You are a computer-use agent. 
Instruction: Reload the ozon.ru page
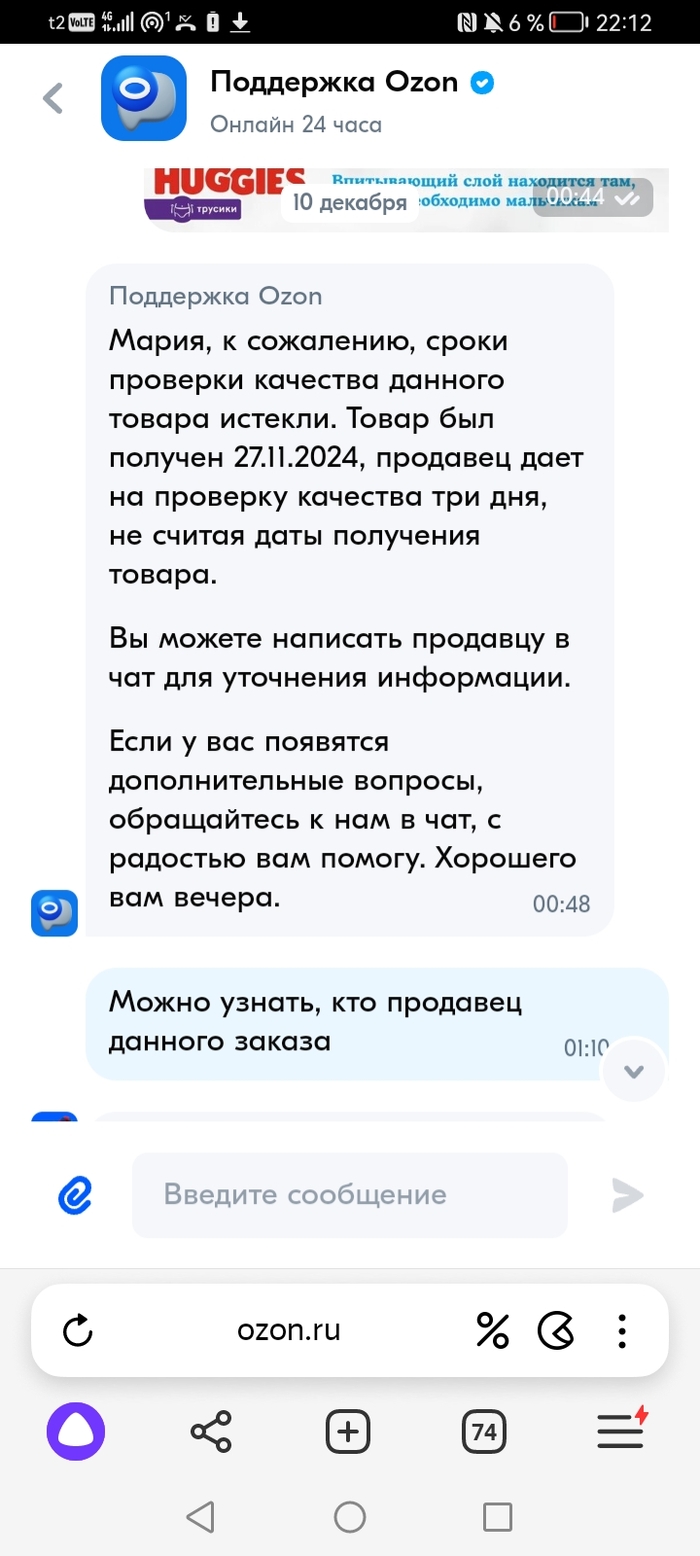tap(78, 1331)
